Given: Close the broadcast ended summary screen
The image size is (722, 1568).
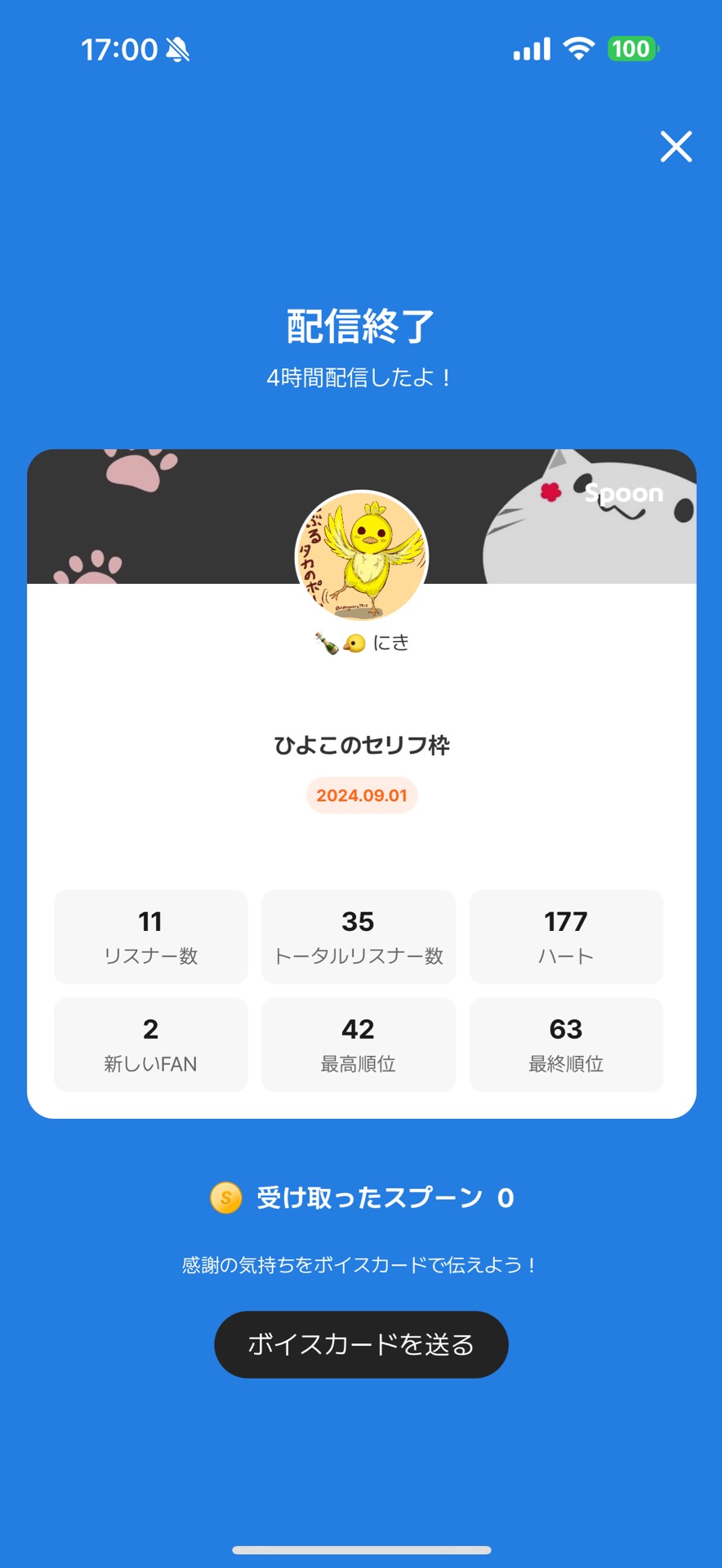Looking at the screenshot, I should click(675, 147).
